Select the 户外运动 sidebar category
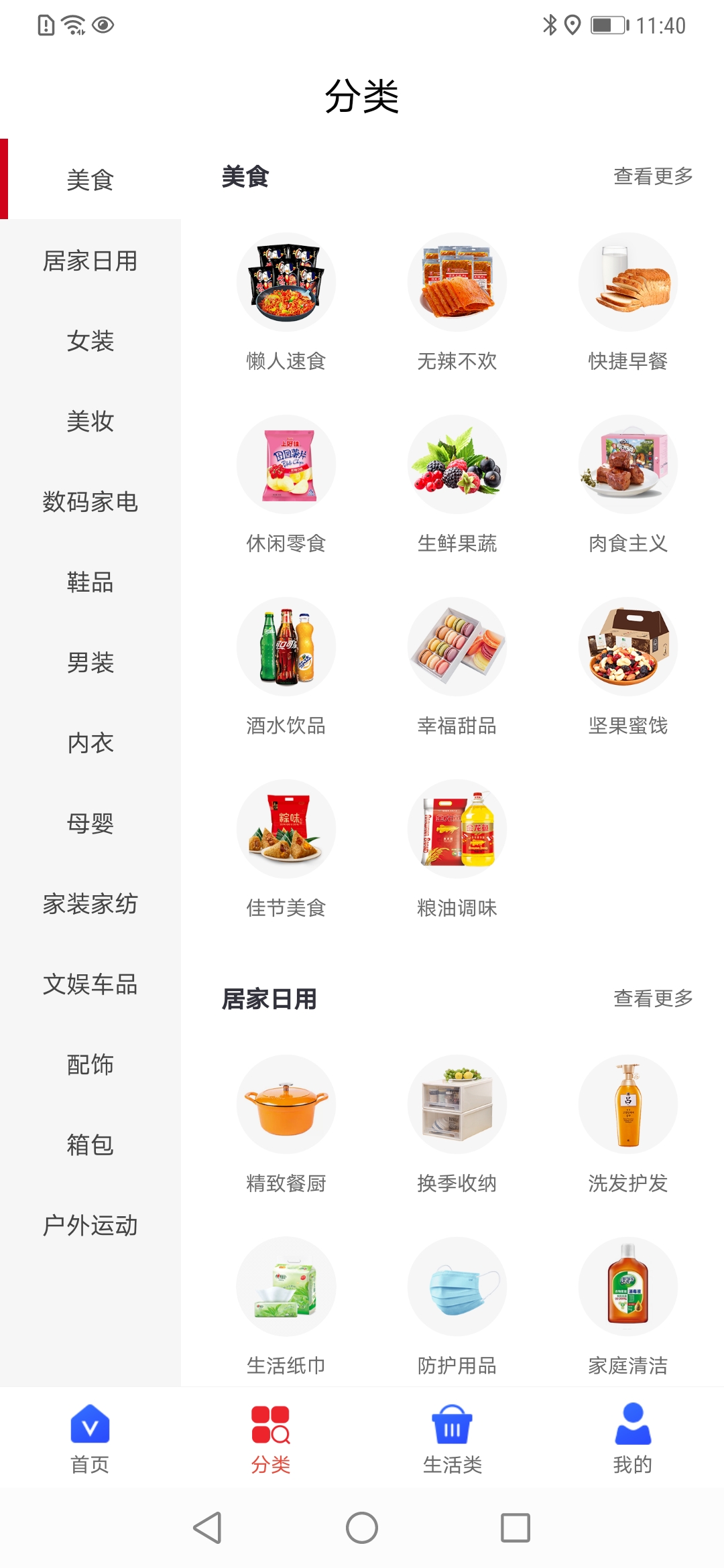Screen dimensions: 724x1568 [x=90, y=1226]
